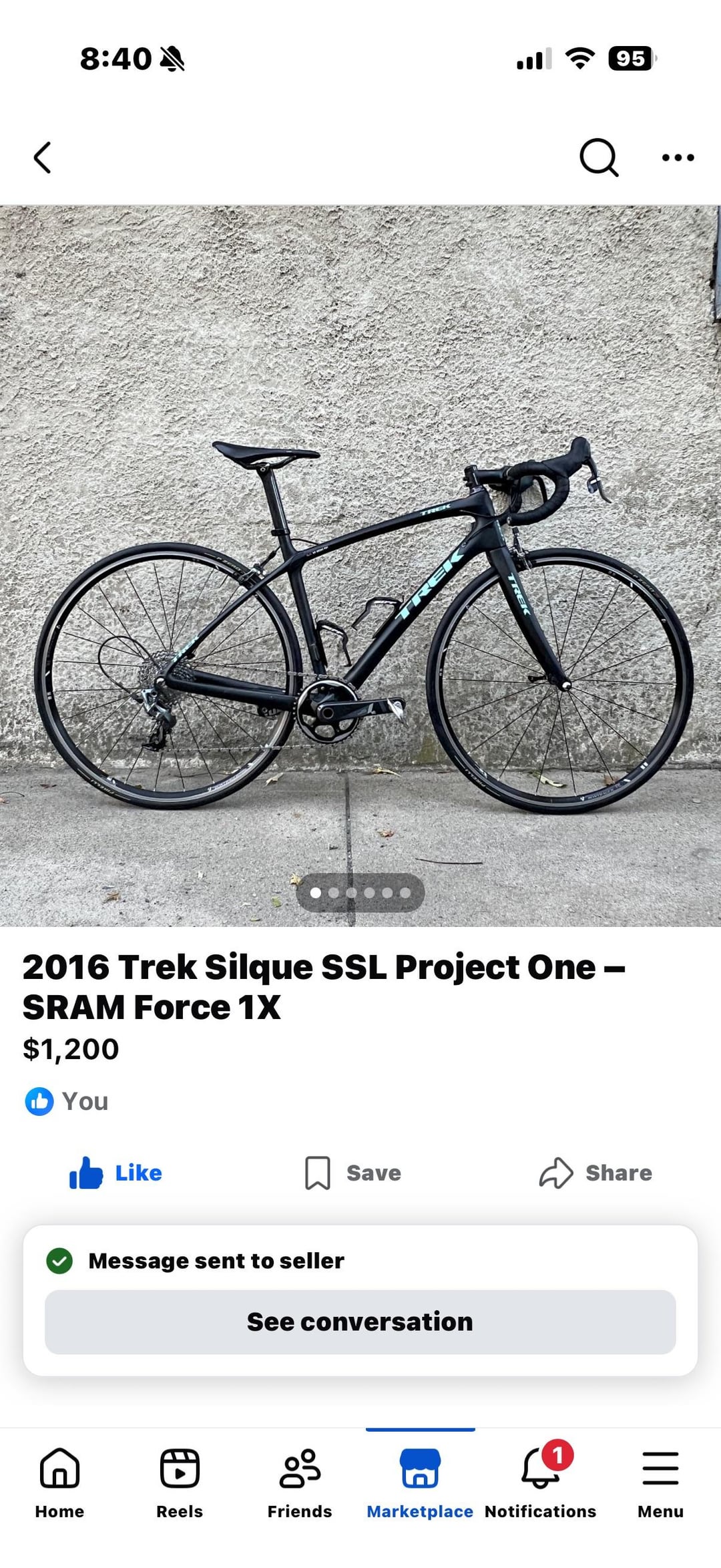The height and width of the screenshot is (1568, 721).
Task: View who reacted next to You
Action: [x=67, y=1101]
